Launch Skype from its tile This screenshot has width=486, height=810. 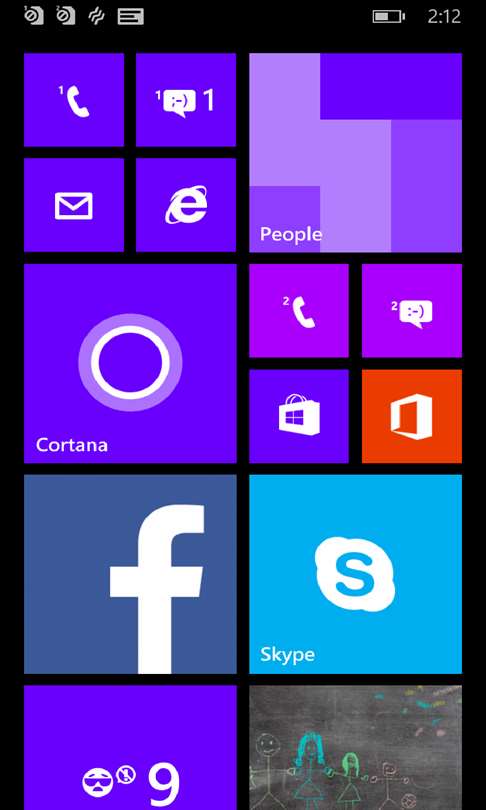click(x=355, y=574)
